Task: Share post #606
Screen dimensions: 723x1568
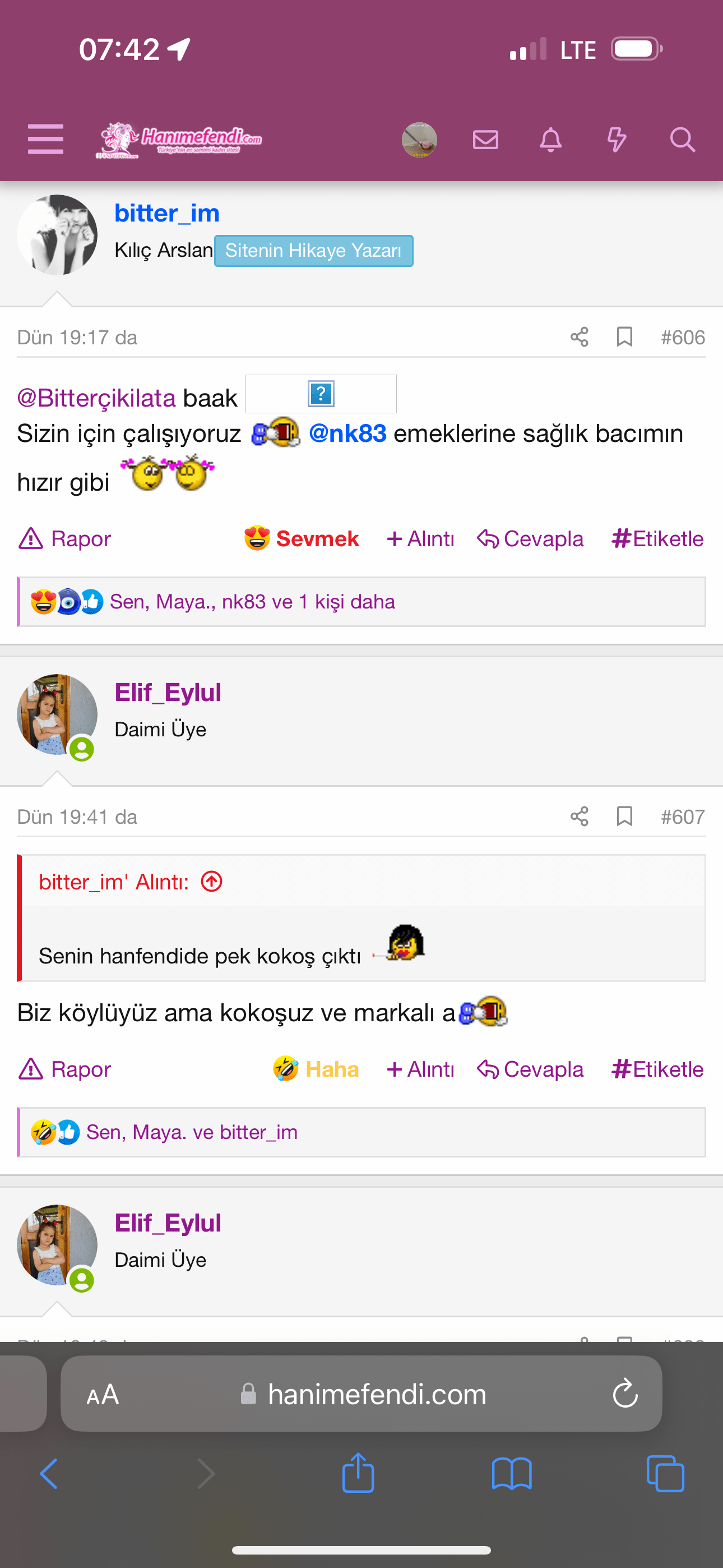Action: 579,336
